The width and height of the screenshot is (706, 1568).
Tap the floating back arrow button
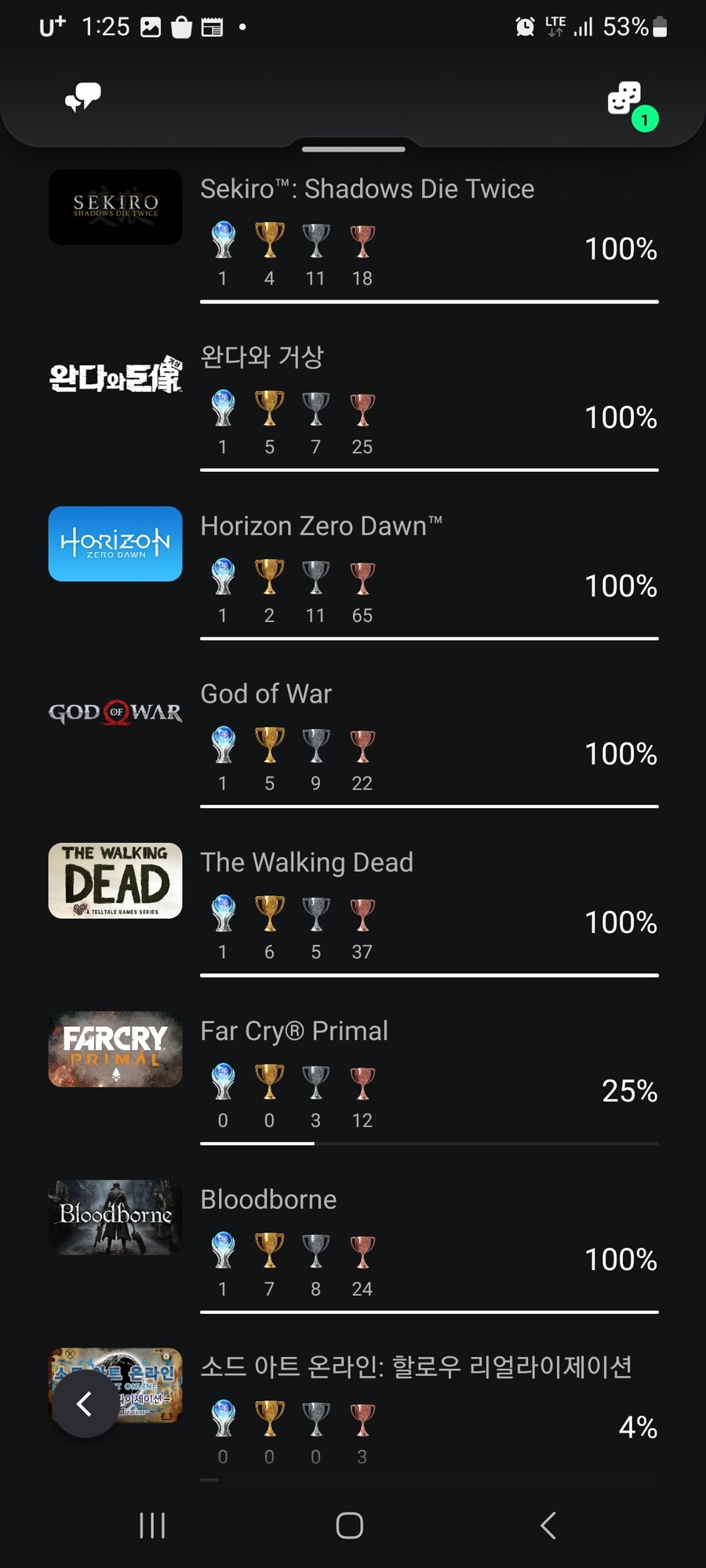pyautogui.click(x=86, y=1403)
